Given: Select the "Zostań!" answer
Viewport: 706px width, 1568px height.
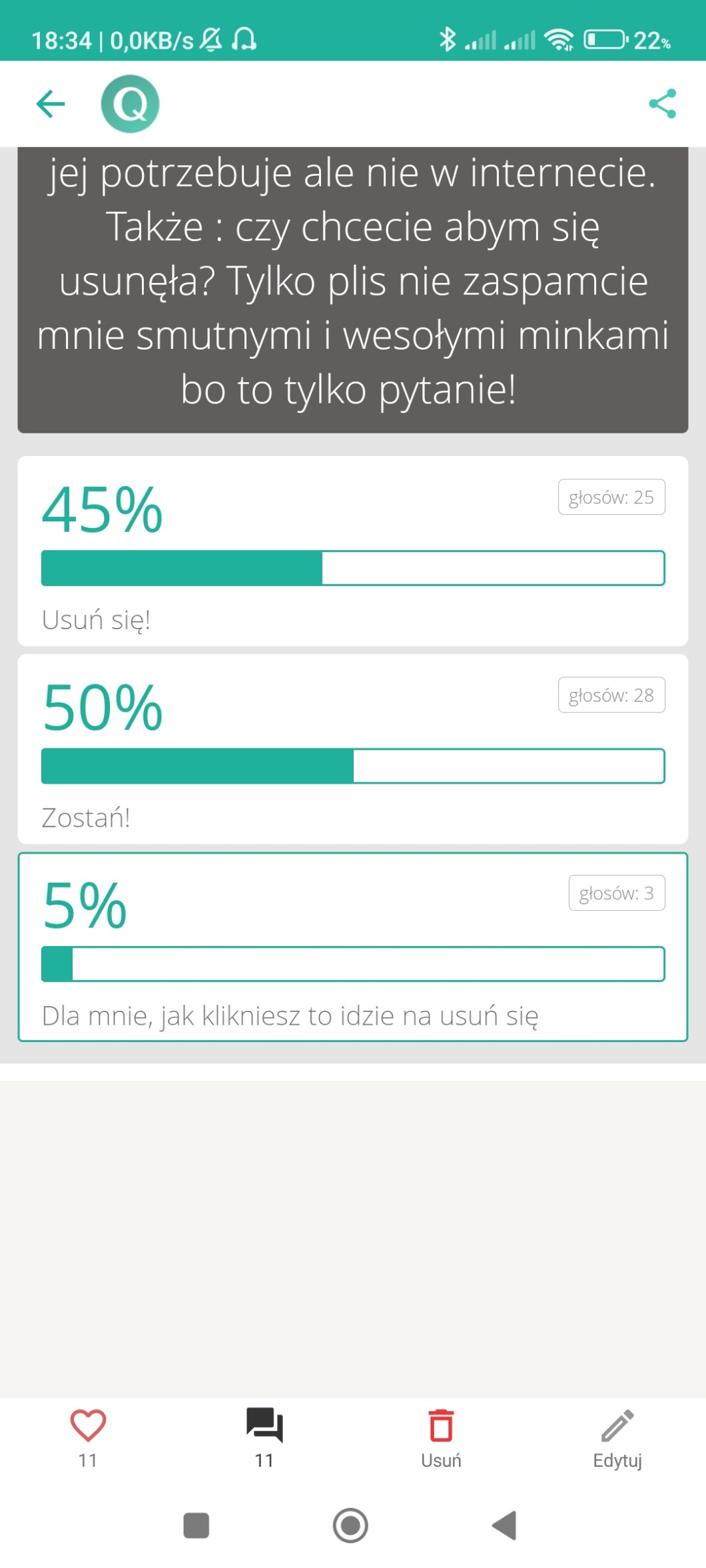Looking at the screenshot, I should pos(352,748).
